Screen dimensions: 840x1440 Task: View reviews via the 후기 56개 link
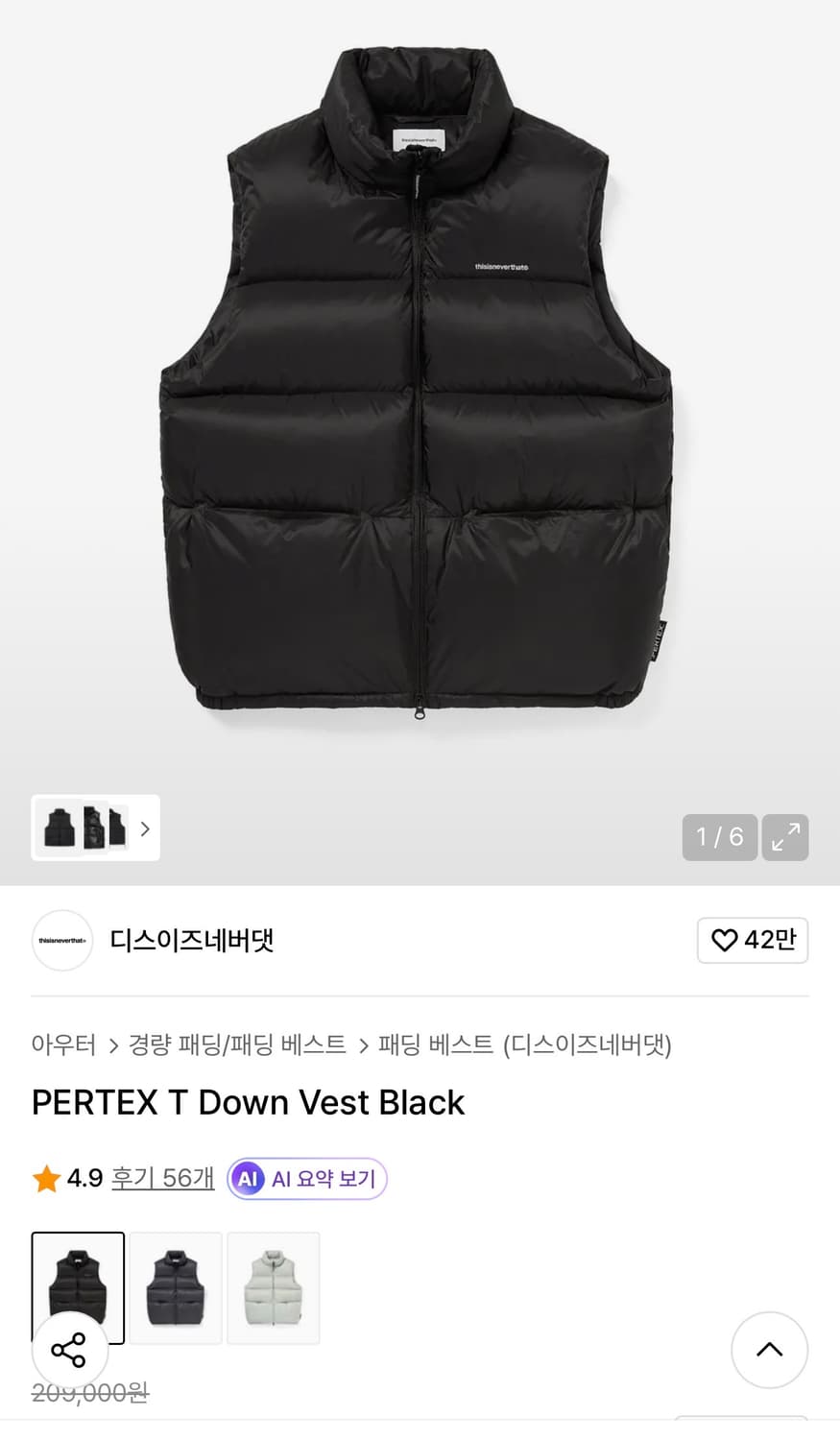click(x=162, y=1178)
